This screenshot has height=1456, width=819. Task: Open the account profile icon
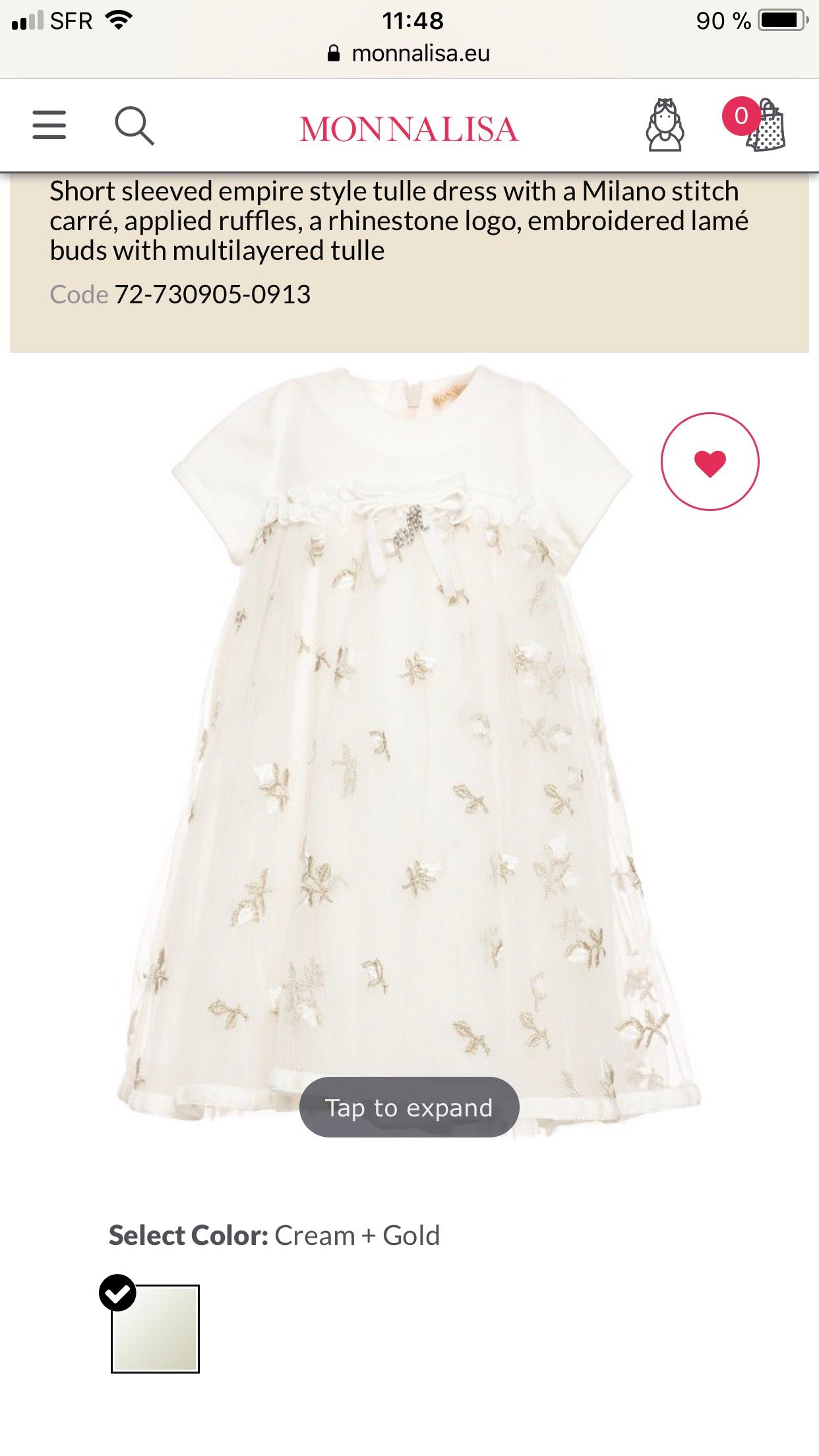point(665,125)
